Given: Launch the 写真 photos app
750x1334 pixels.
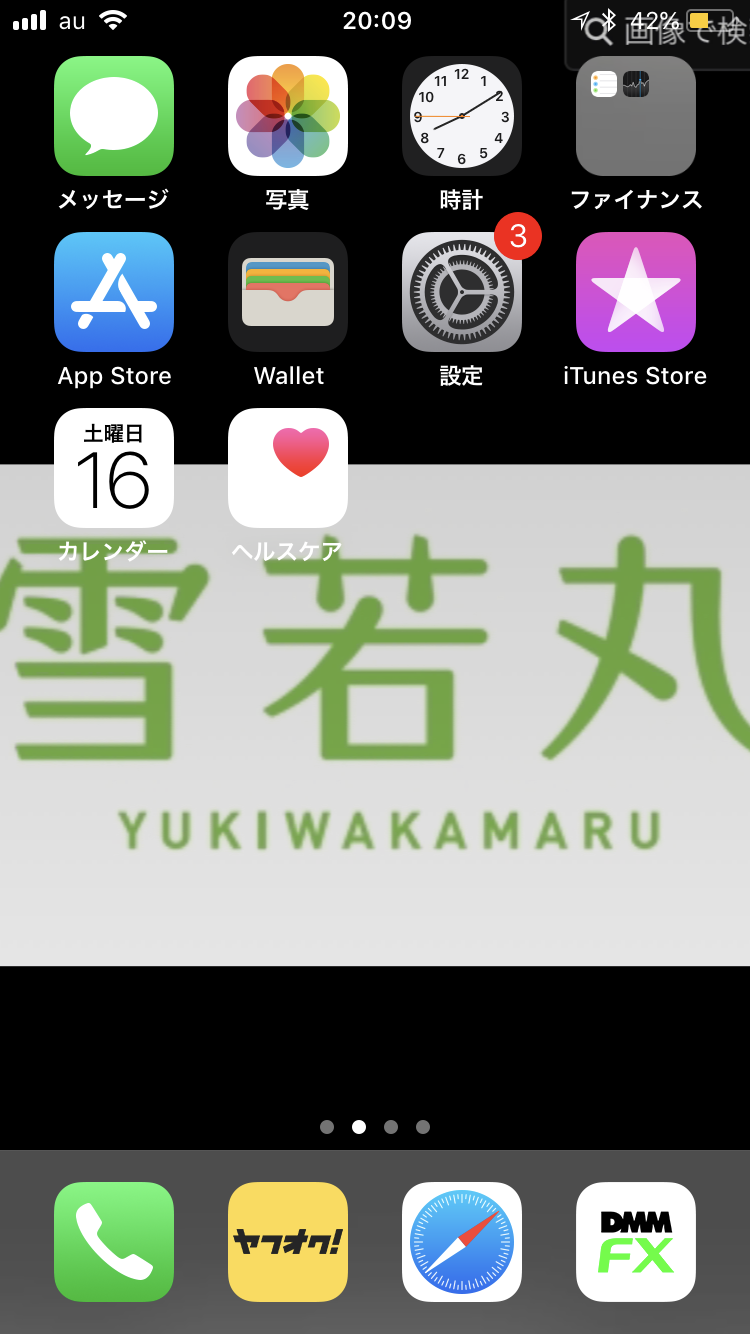Looking at the screenshot, I should (x=288, y=116).
